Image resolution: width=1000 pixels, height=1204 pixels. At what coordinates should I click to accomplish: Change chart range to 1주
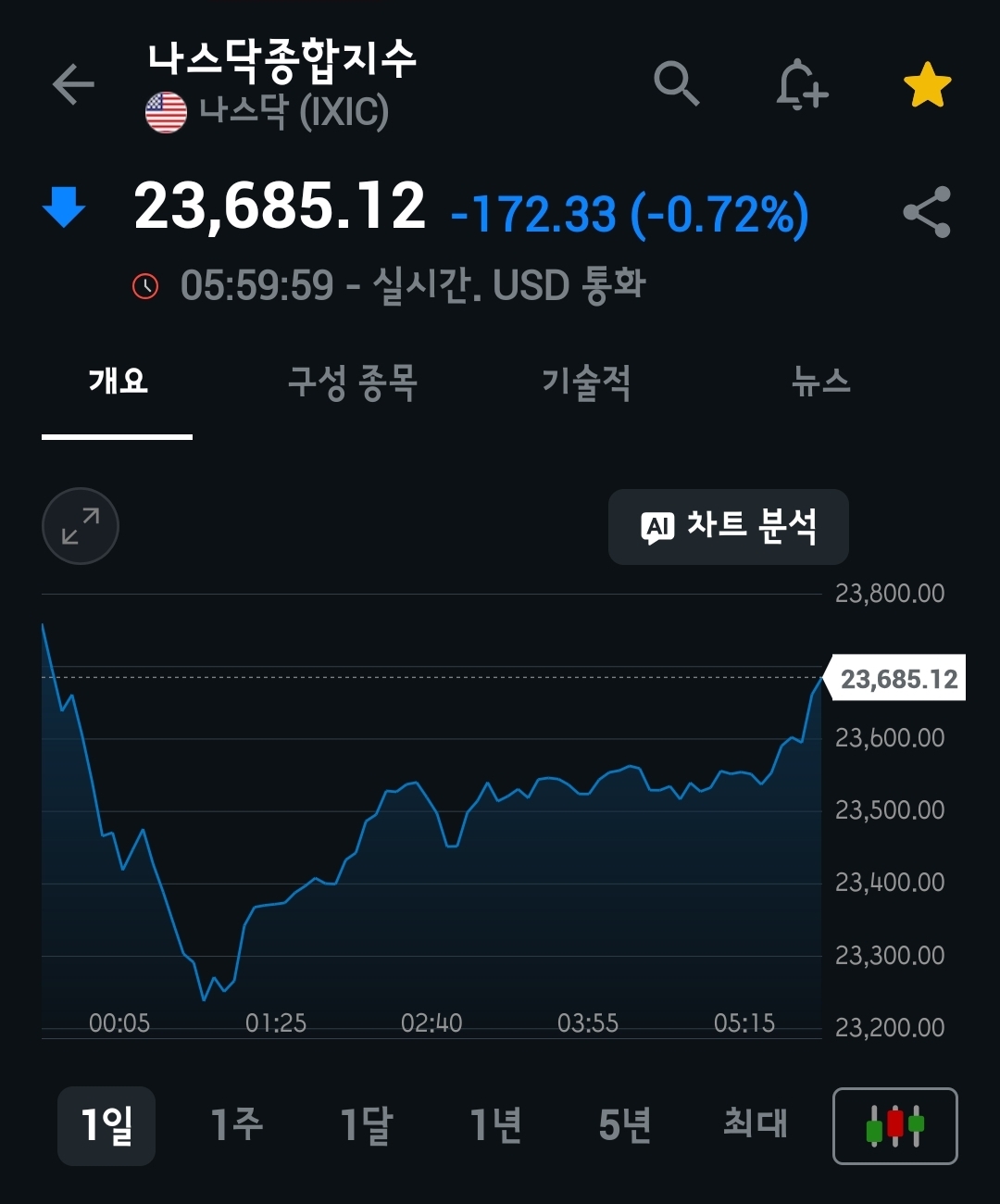click(237, 1125)
